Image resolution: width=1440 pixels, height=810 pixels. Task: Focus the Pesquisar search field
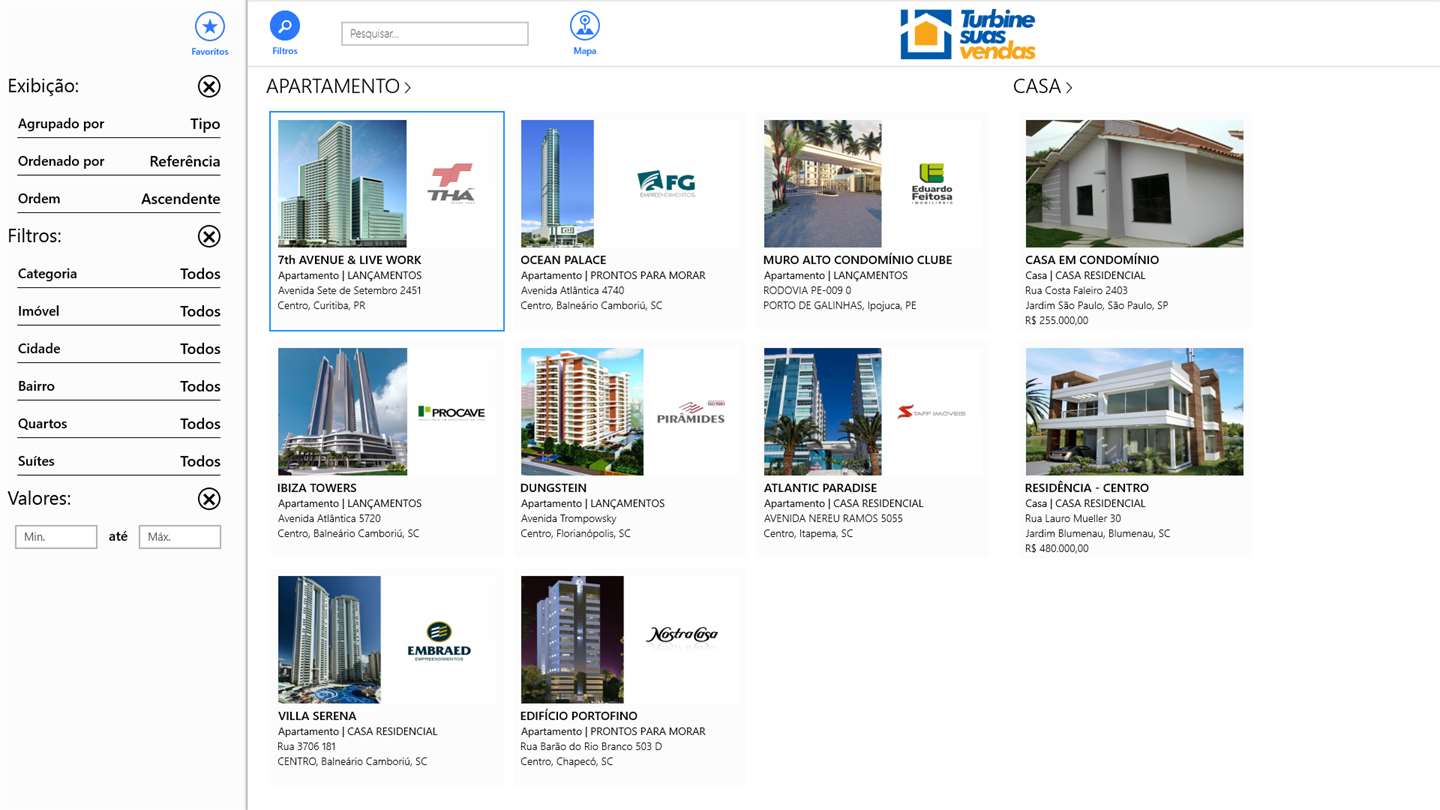[434, 34]
